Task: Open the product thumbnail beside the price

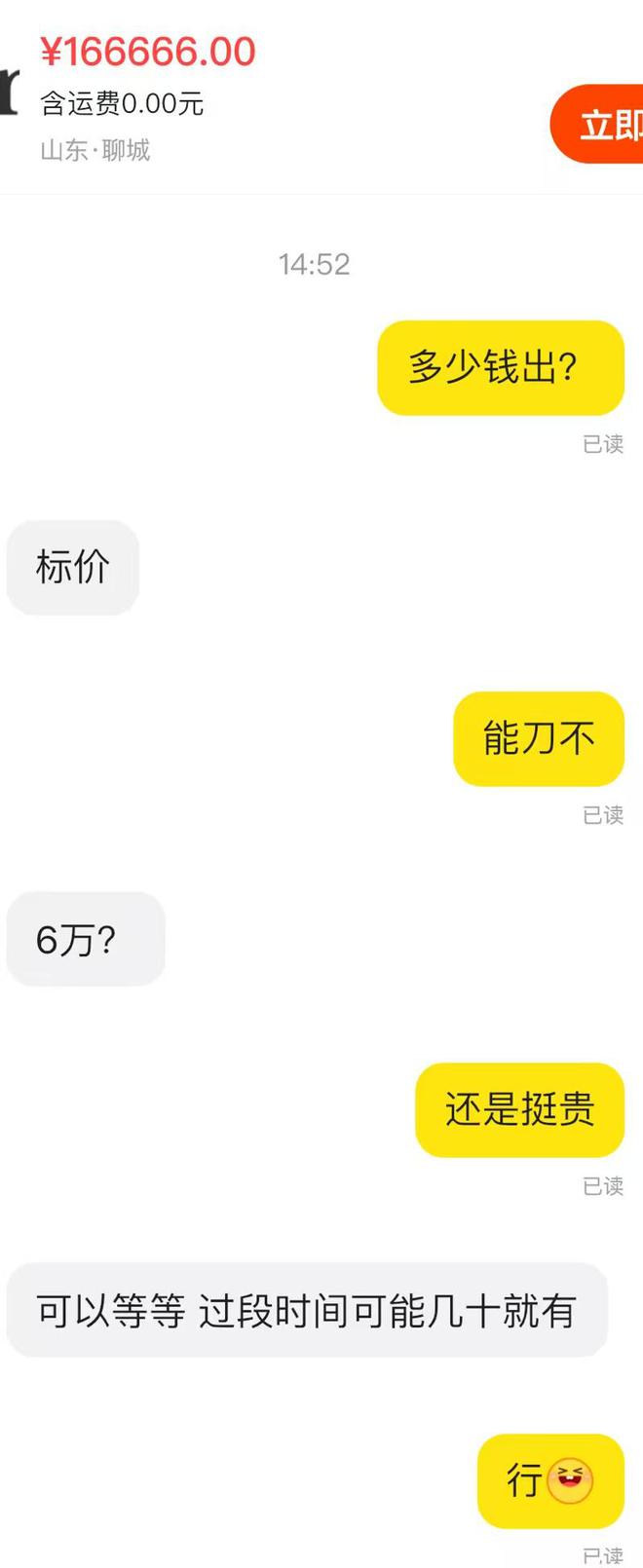Action: pos(10,93)
